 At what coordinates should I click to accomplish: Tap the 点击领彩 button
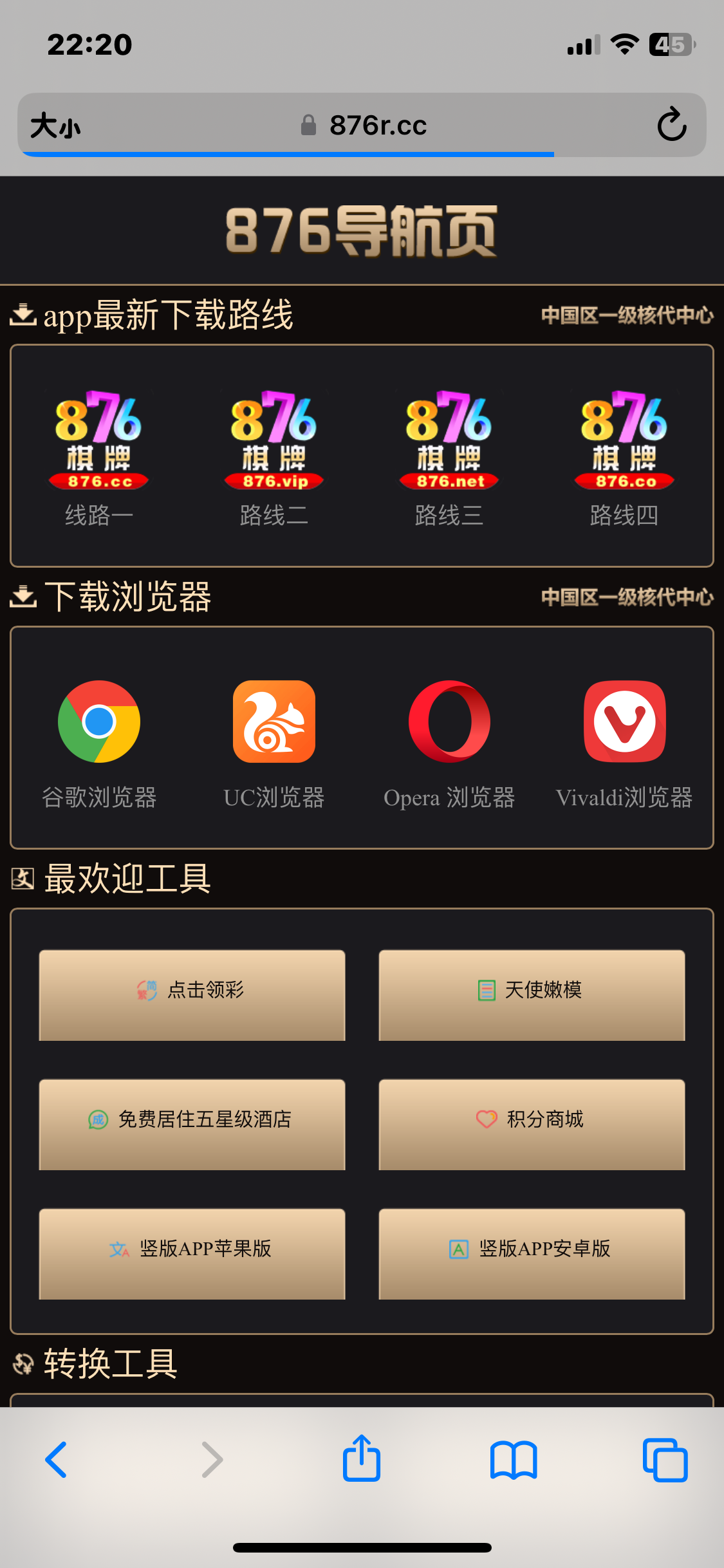tap(192, 994)
